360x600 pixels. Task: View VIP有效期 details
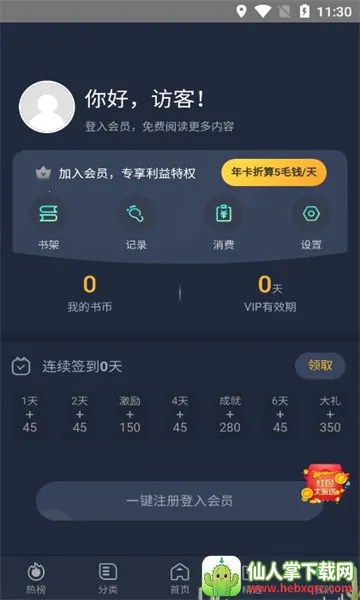pos(270,294)
